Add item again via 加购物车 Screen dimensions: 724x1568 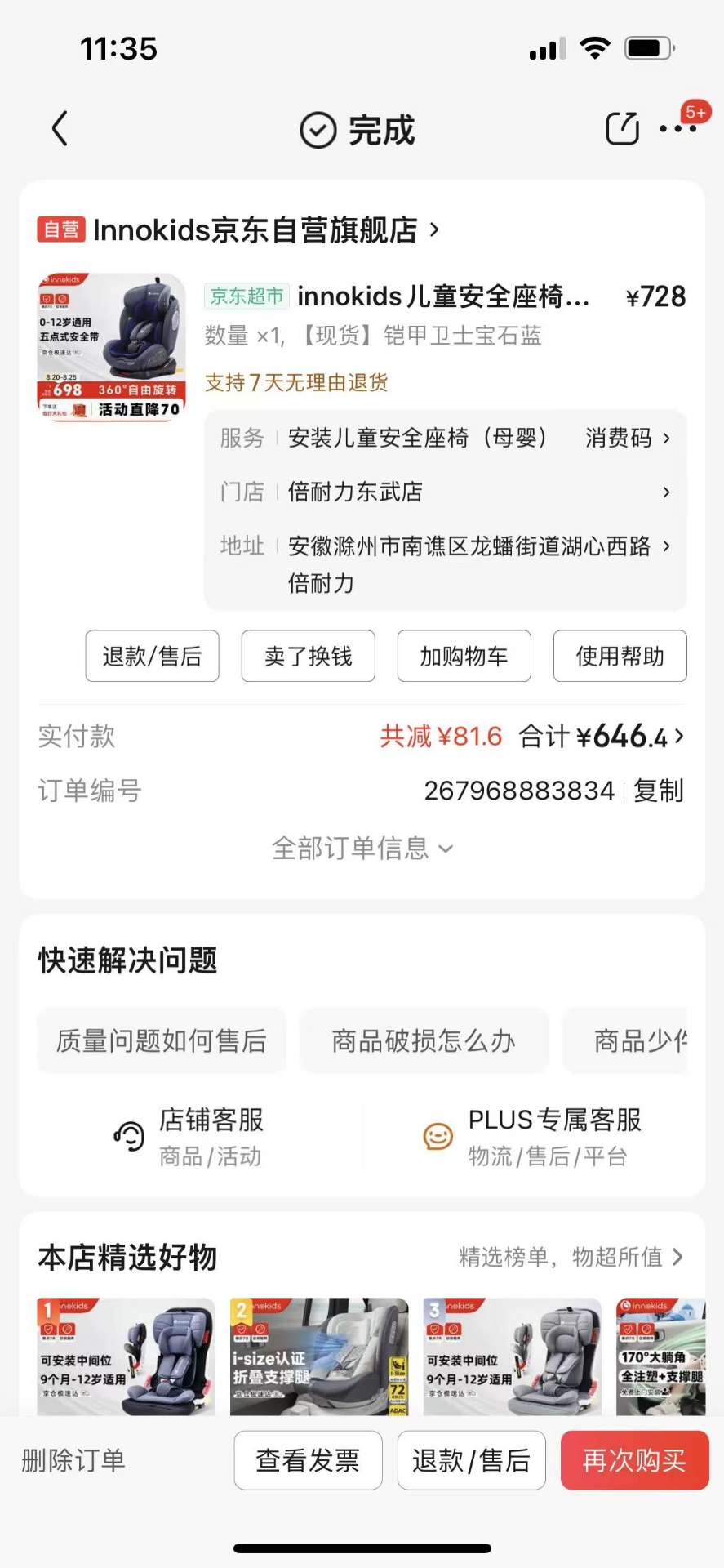464,656
